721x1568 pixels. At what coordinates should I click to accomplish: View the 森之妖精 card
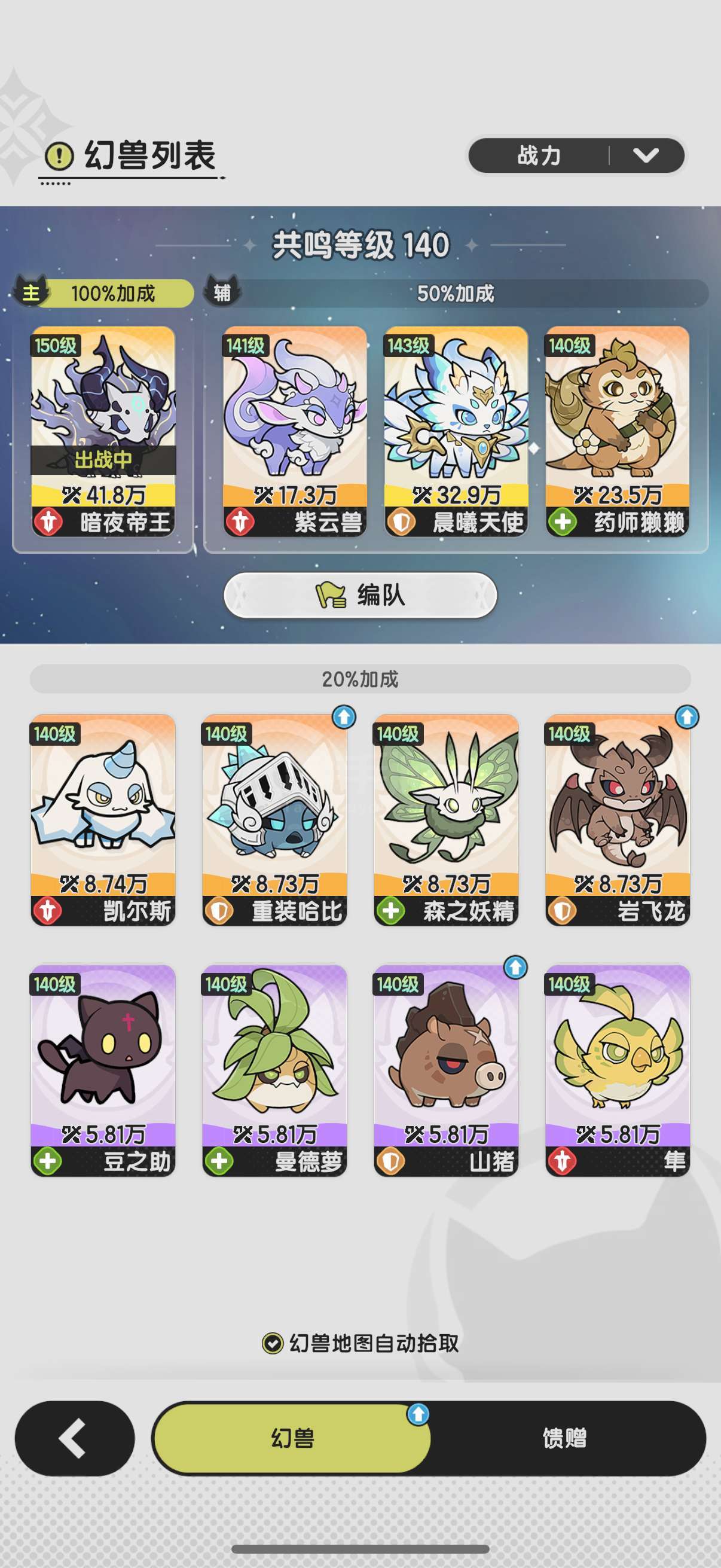point(446,820)
